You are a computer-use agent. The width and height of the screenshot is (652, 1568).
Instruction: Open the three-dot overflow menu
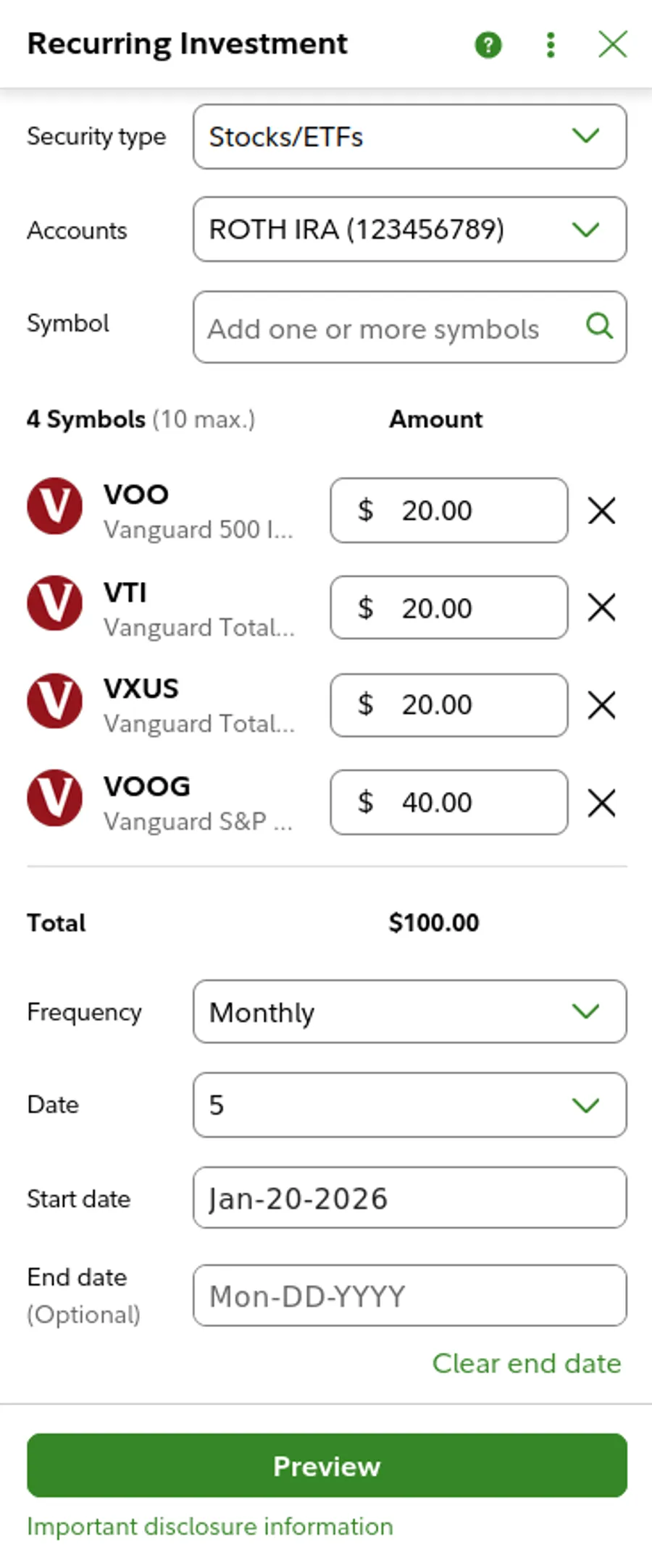click(551, 45)
